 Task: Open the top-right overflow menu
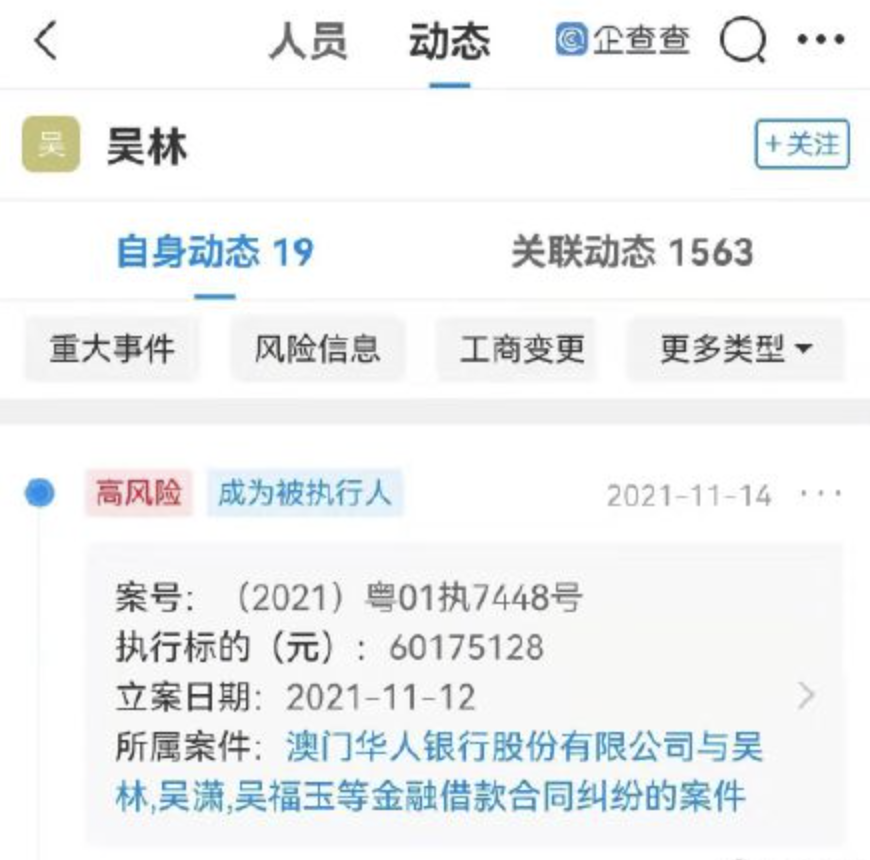coord(822,42)
